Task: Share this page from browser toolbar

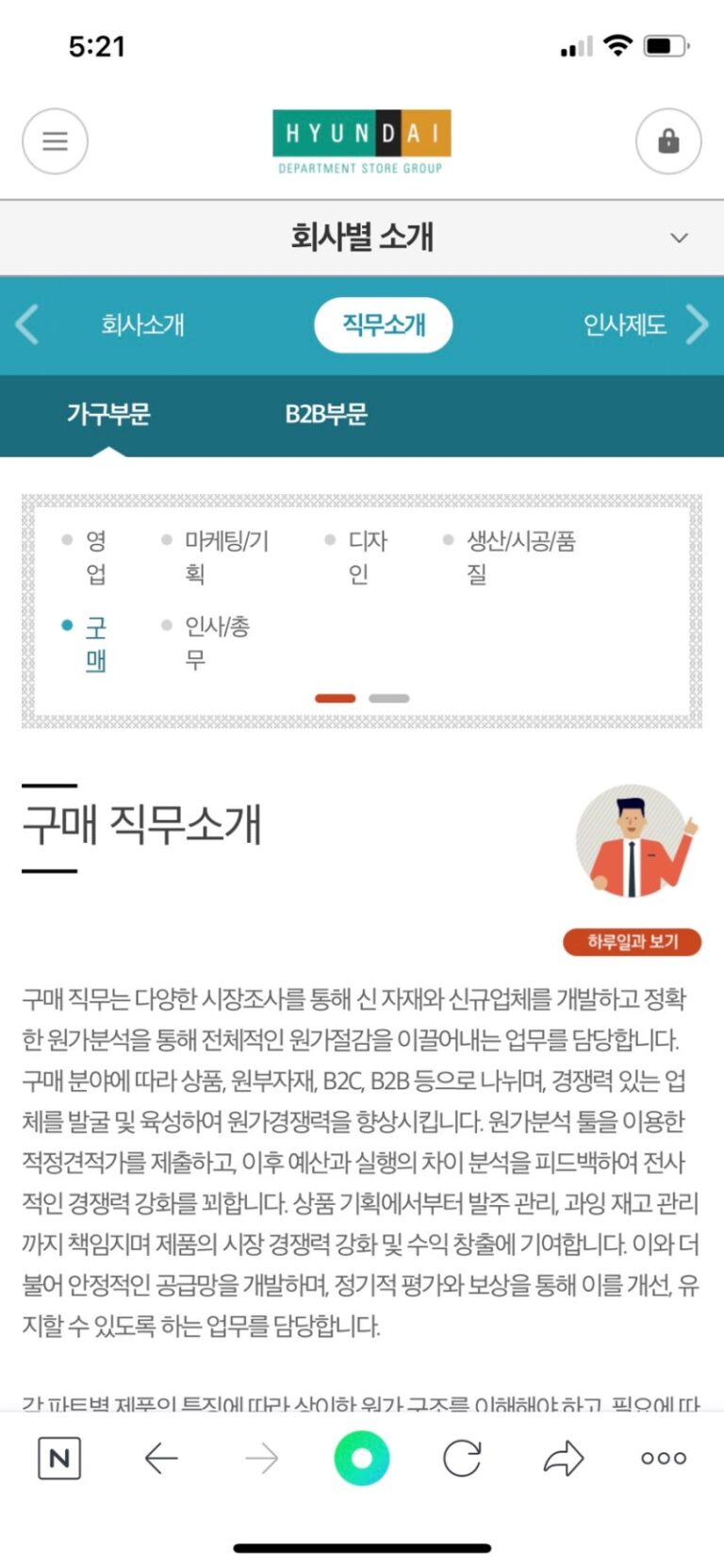Action: (x=564, y=1458)
